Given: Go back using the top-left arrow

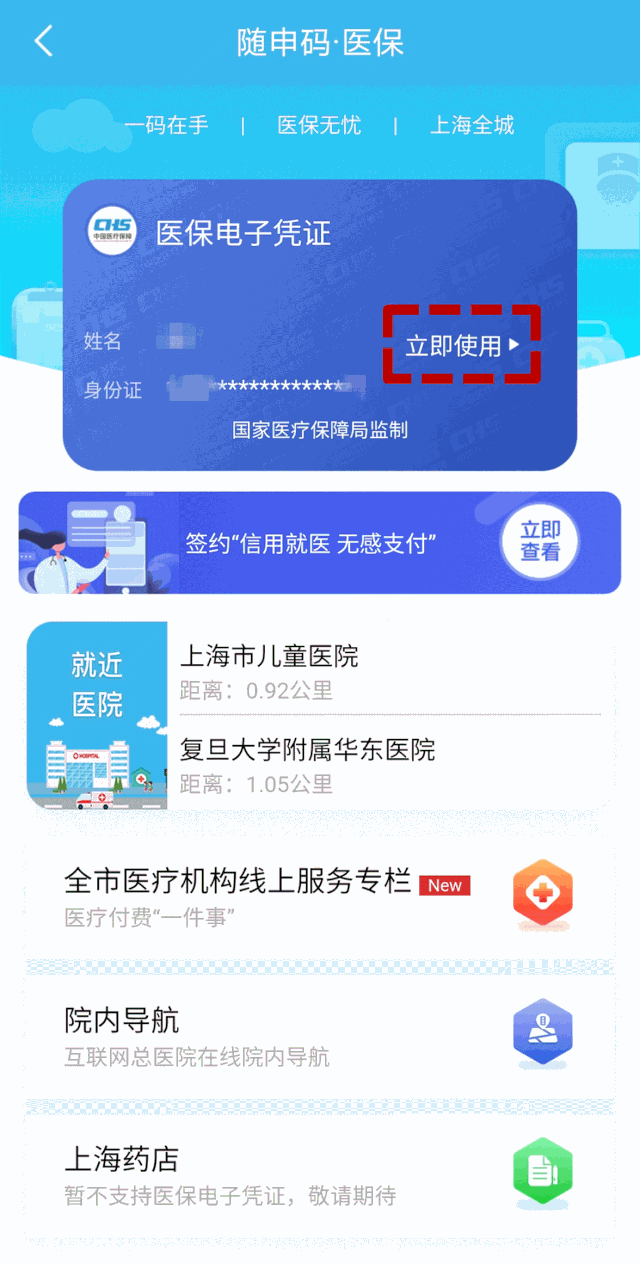Looking at the screenshot, I should tap(43, 42).
